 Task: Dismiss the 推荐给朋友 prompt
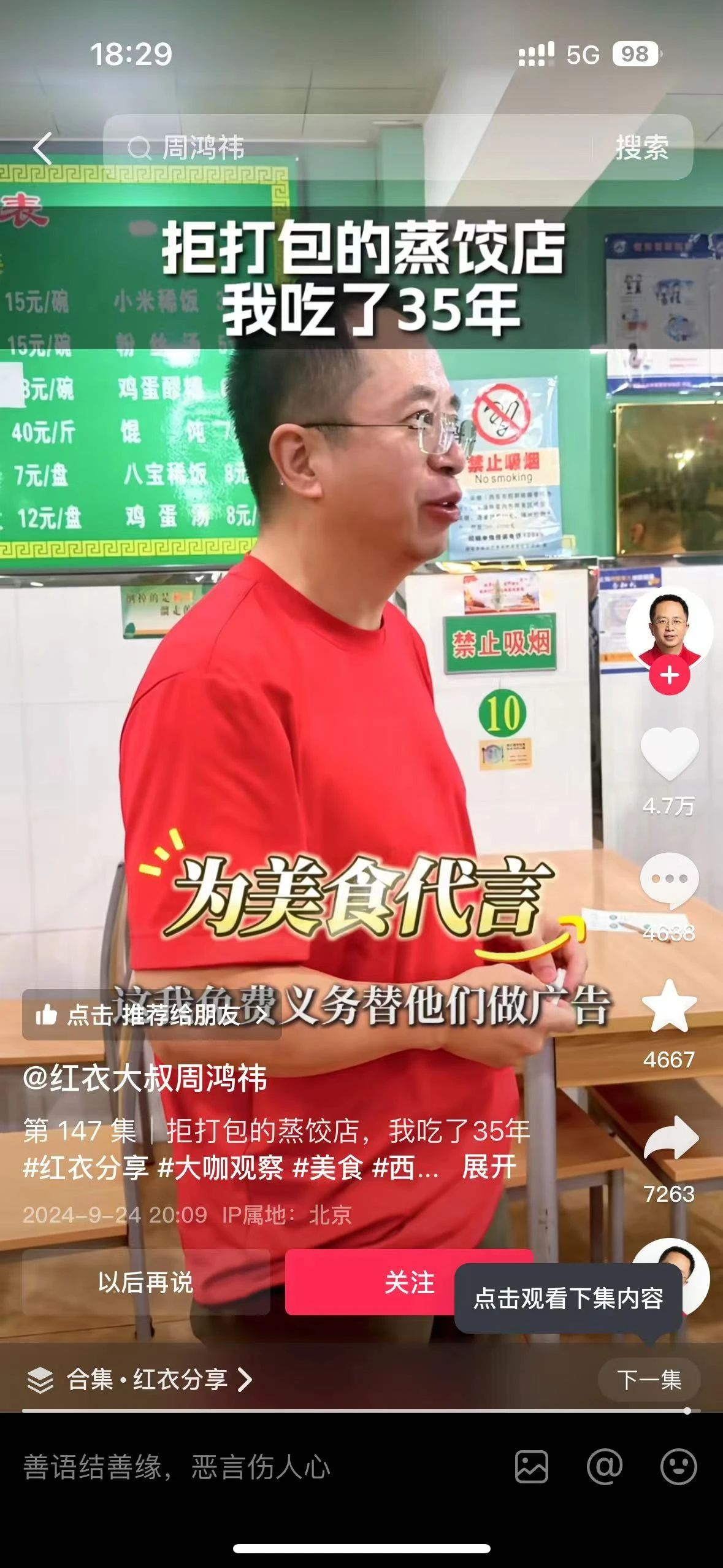(x=262, y=1014)
